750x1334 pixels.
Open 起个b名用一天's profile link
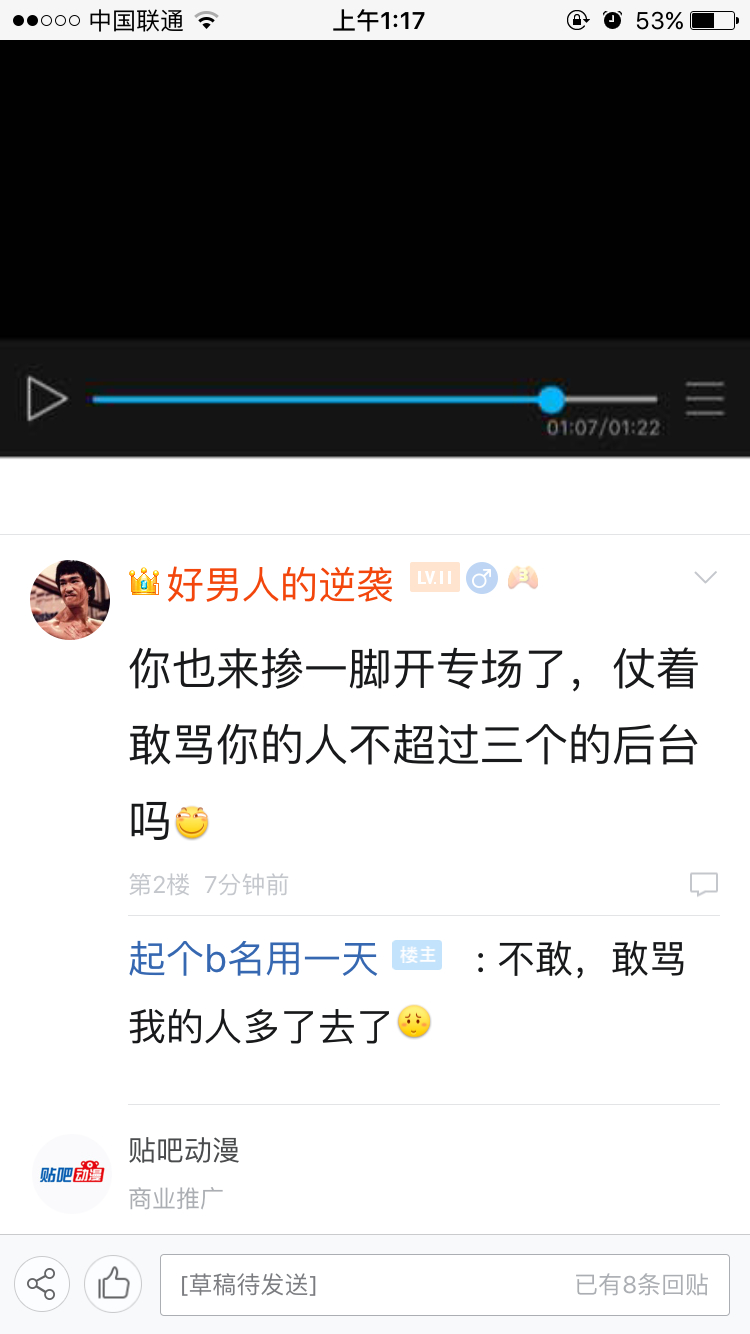point(253,959)
